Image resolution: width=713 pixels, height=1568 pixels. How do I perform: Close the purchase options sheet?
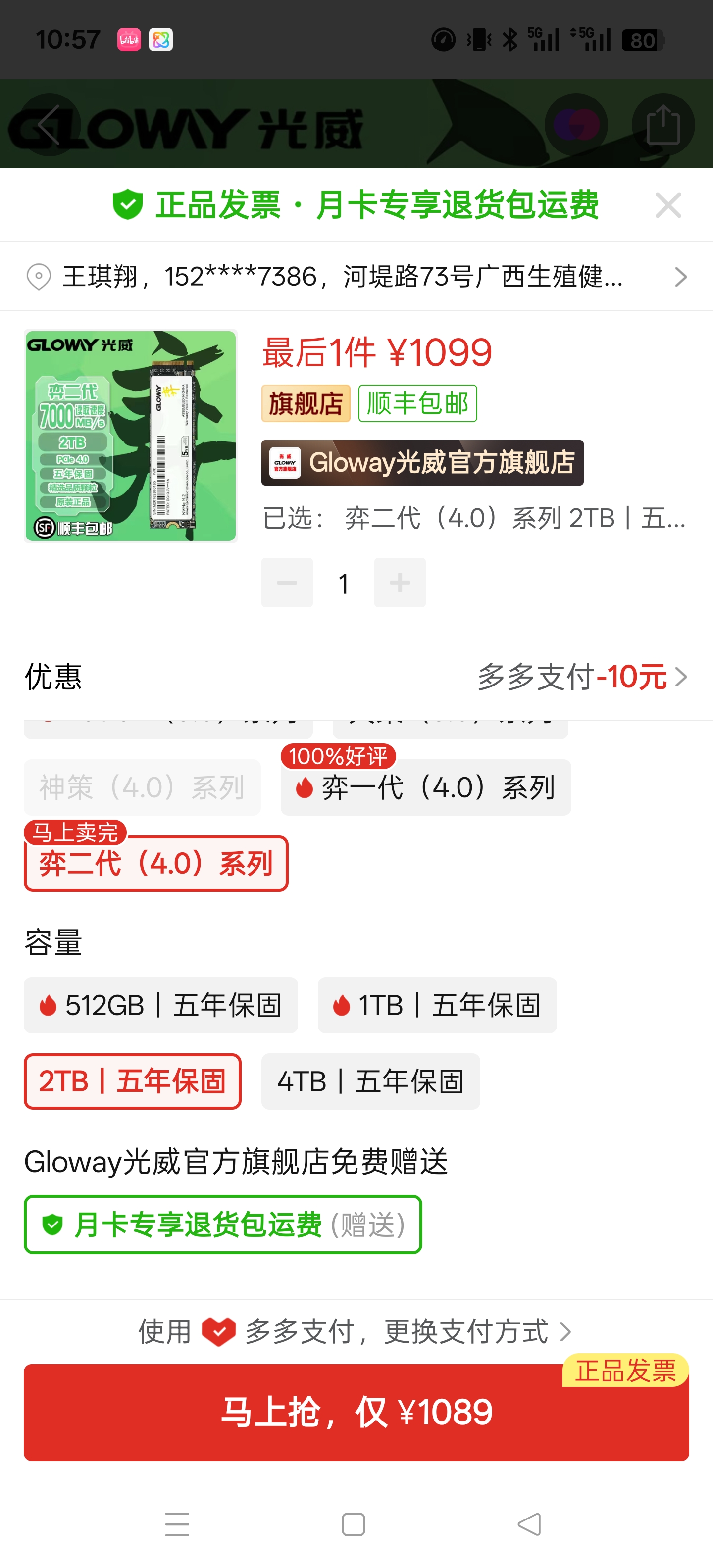[668, 205]
